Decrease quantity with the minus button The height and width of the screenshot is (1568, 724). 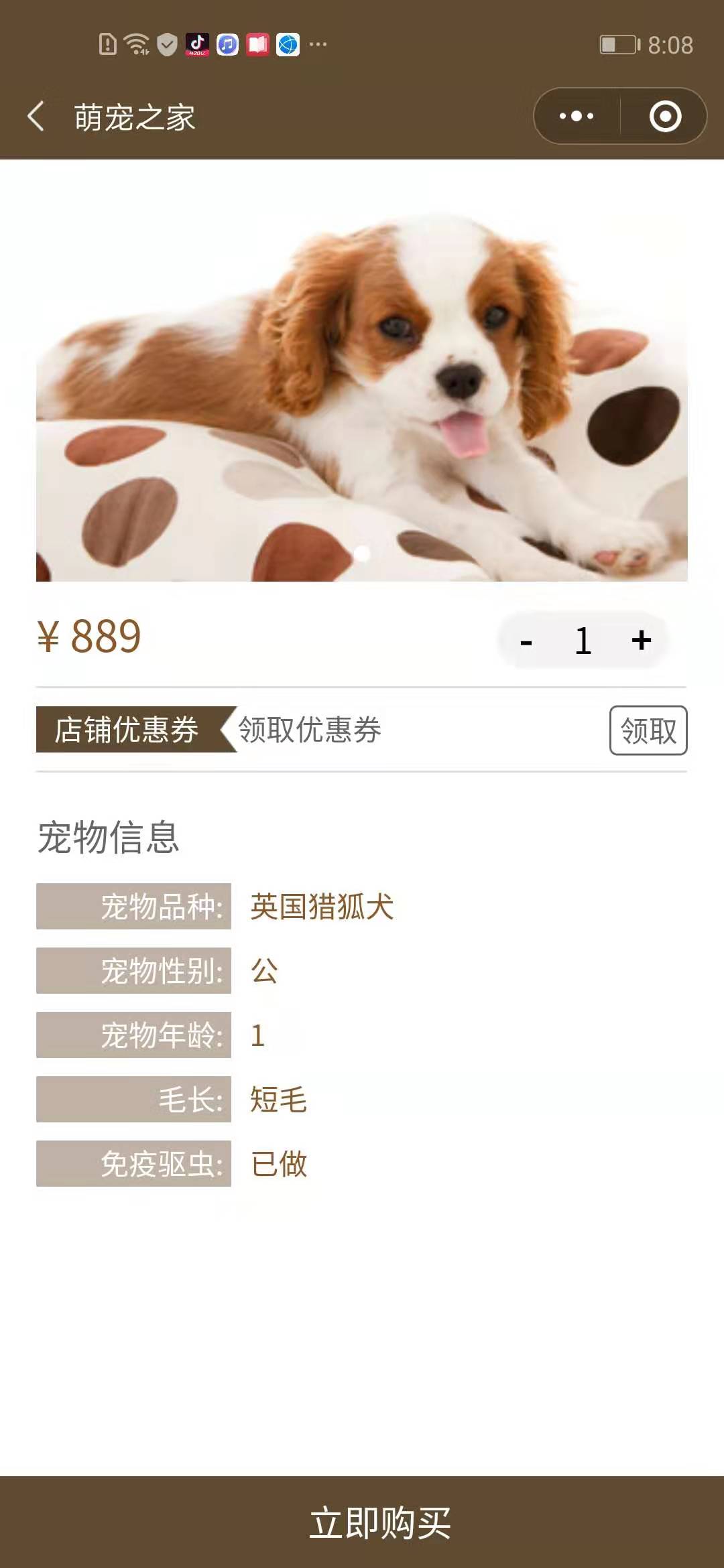pos(526,641)
